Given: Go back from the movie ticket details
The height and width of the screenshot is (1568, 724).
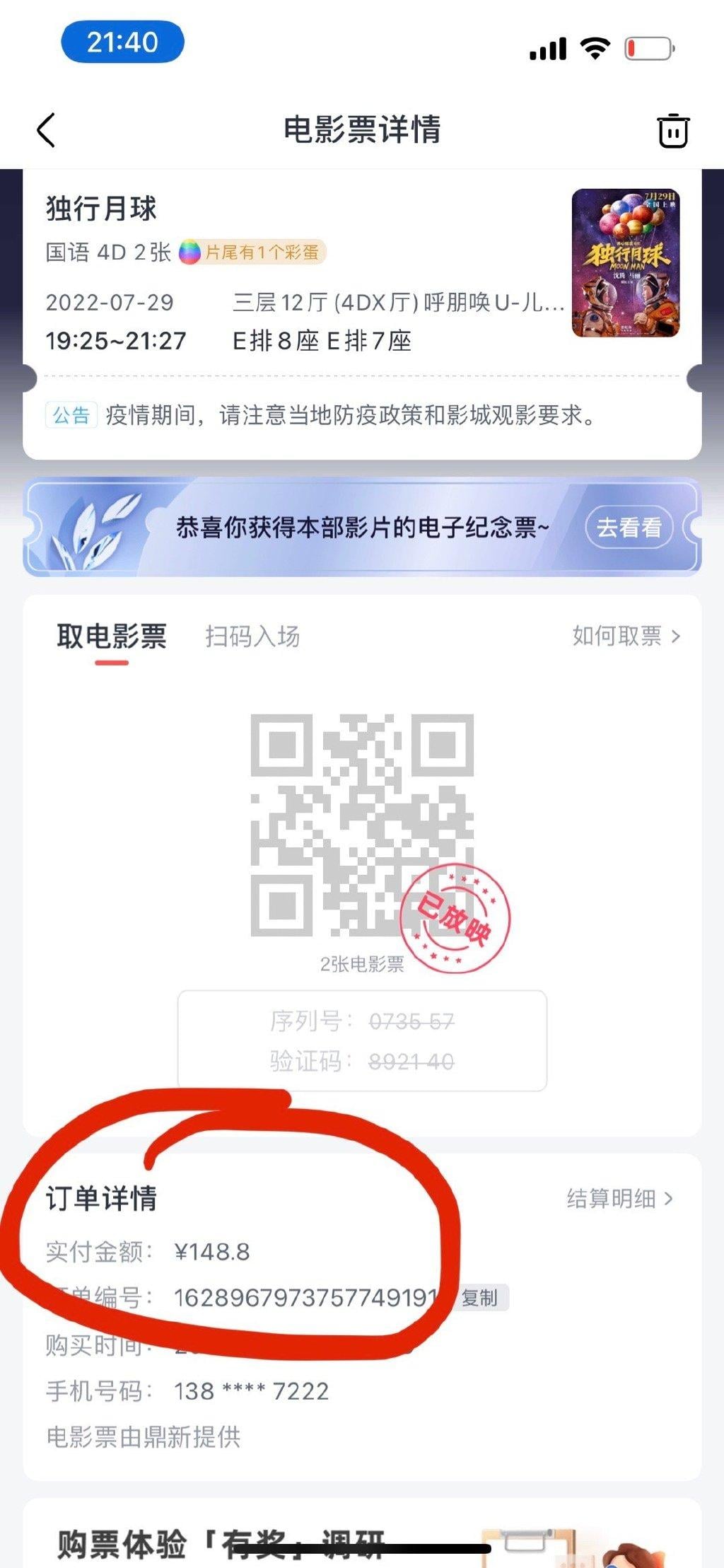Looking at the screenshot, I should [x=46, y=131].
